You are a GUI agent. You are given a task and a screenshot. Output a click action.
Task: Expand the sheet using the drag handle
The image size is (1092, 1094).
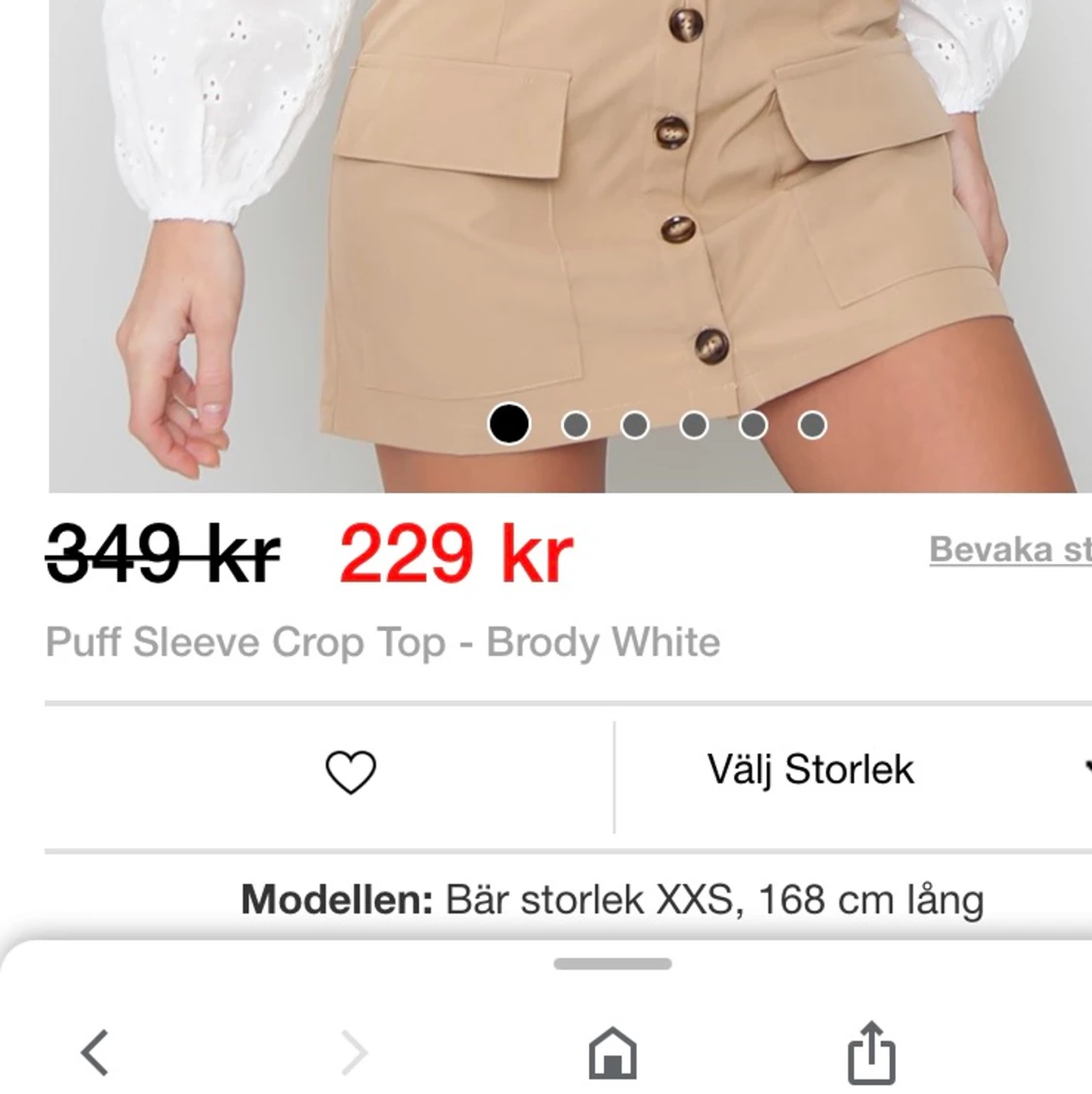[x=612, y=965]
